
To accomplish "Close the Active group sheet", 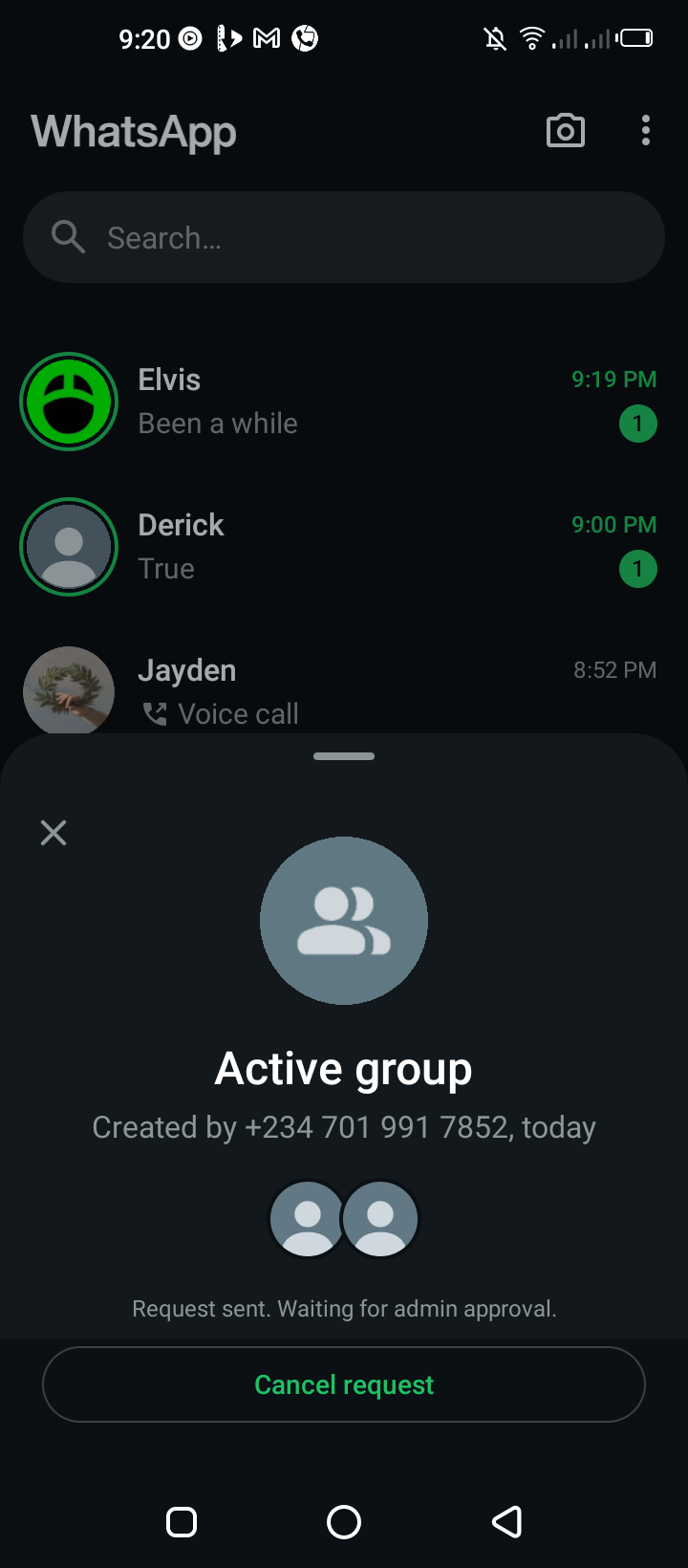I will (54, 833).
